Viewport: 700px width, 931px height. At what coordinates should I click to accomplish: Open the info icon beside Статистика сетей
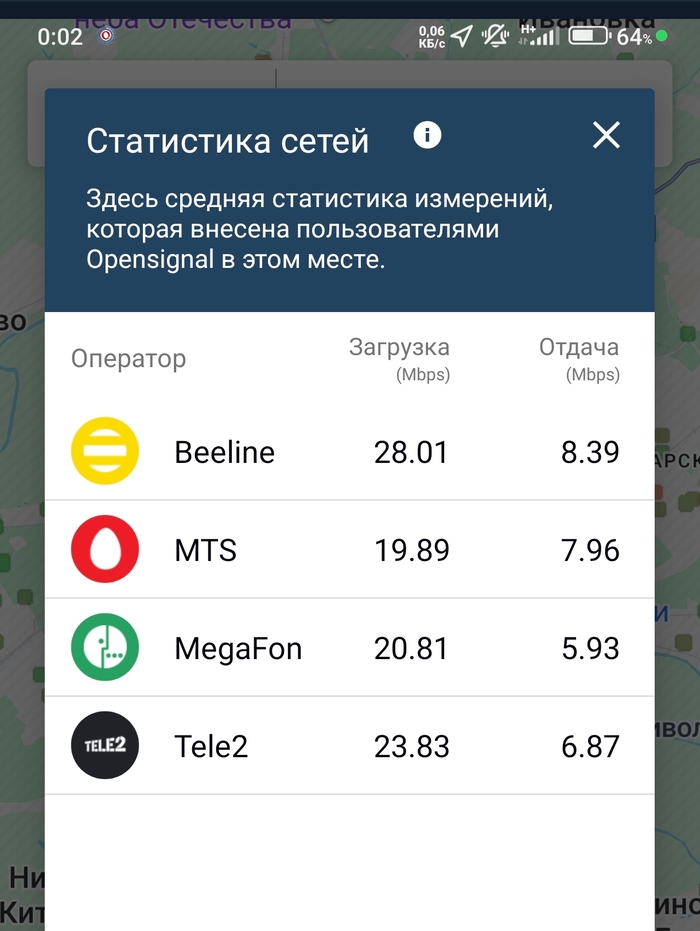[x=427, y=135]
